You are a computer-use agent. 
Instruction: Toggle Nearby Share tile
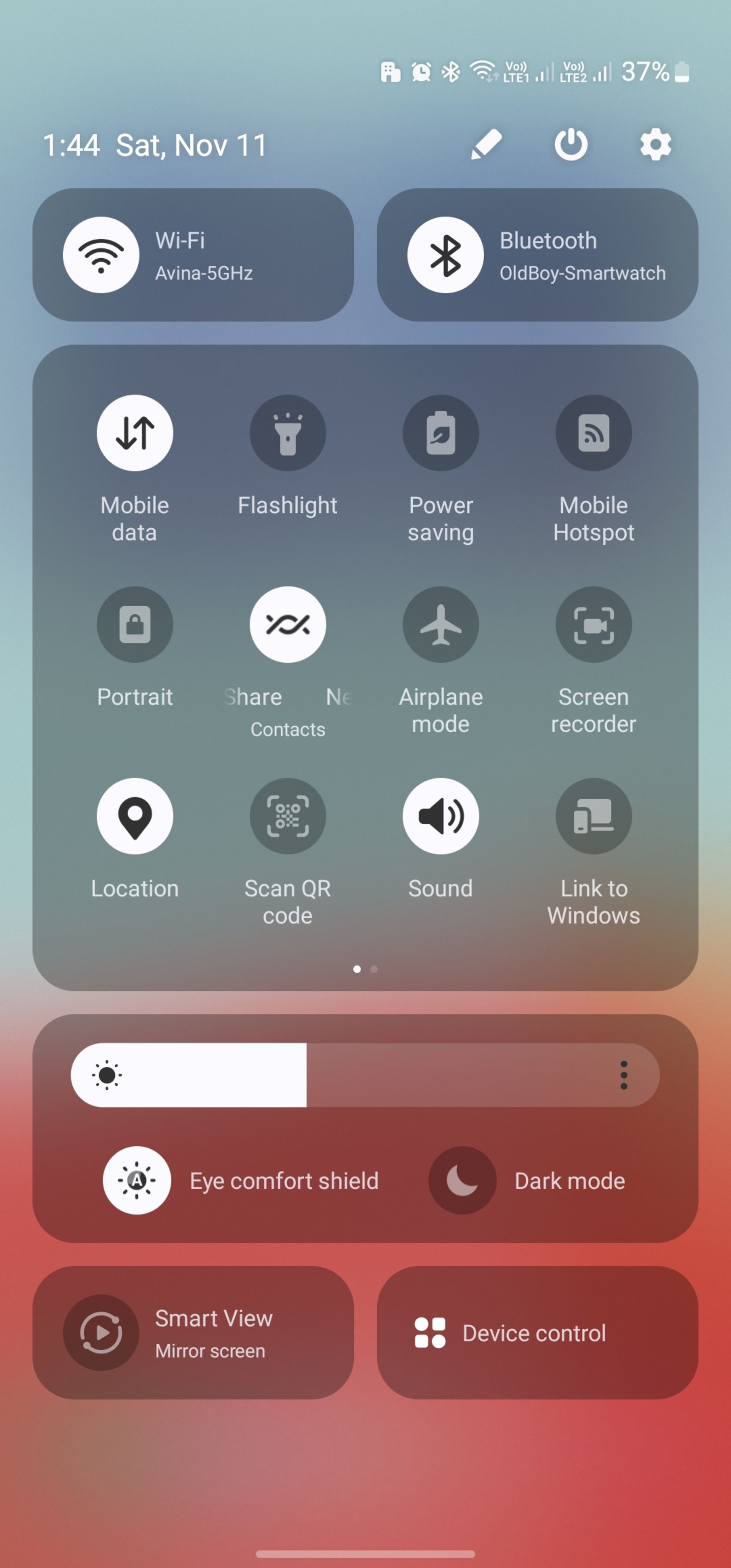tap(287, 625)
